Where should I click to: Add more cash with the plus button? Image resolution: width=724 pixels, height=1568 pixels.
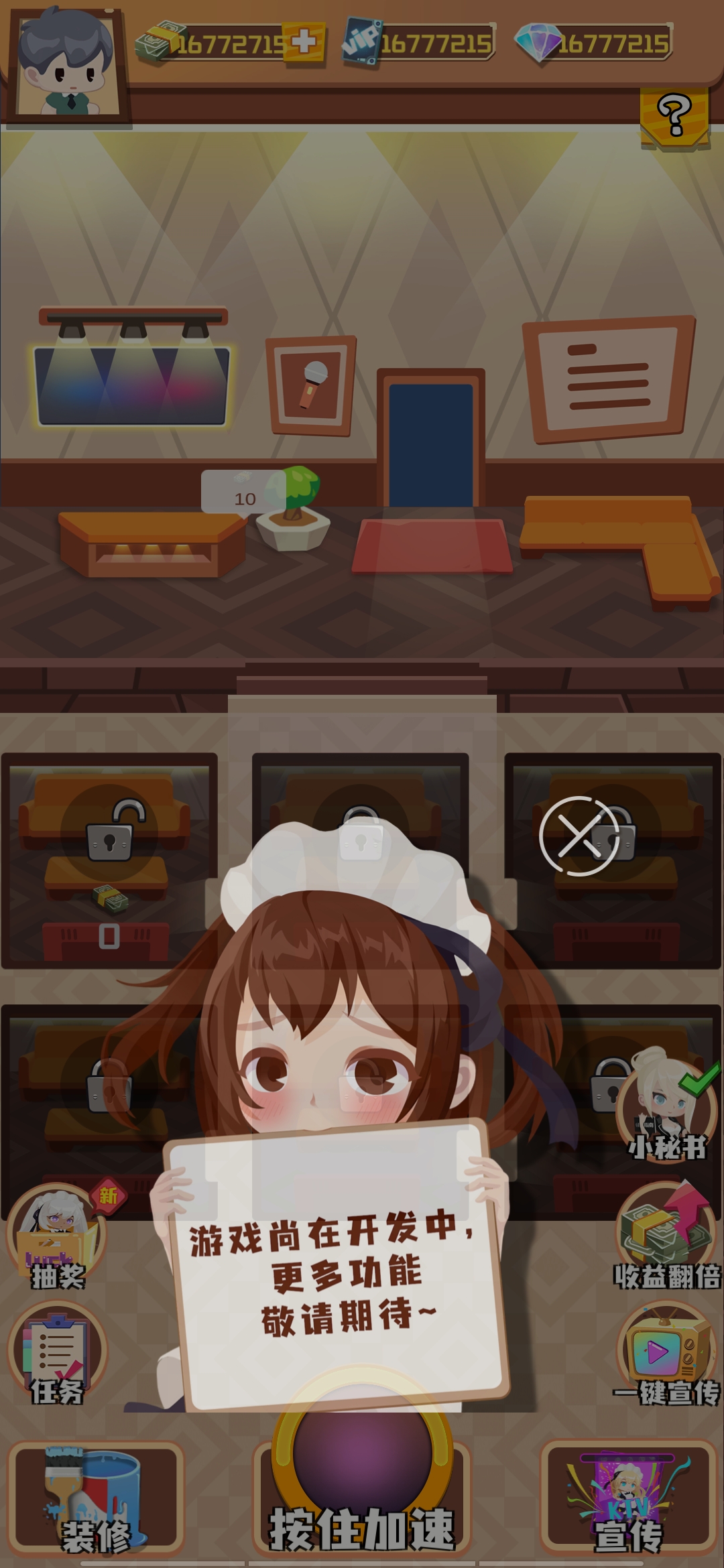pos(304,42)
